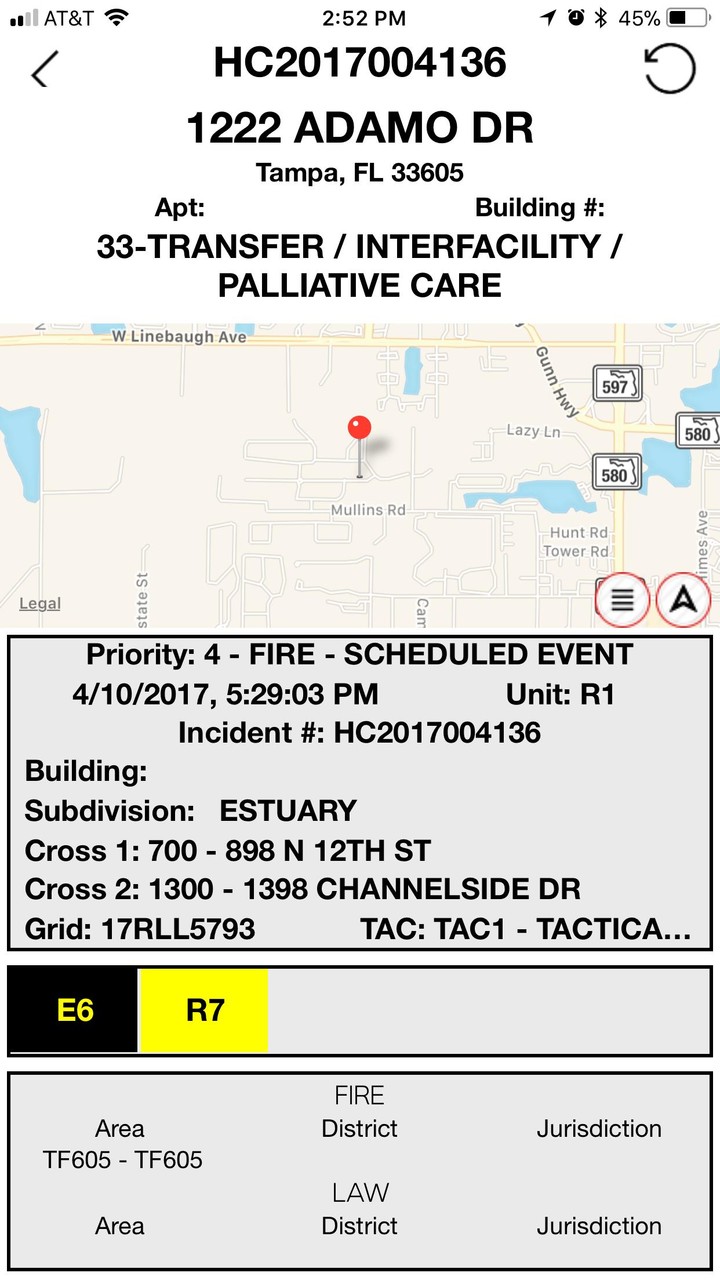Refresh the incident details
This screenshot has width=720, height=1280.
pyautogui.click(x=669, y=69)
